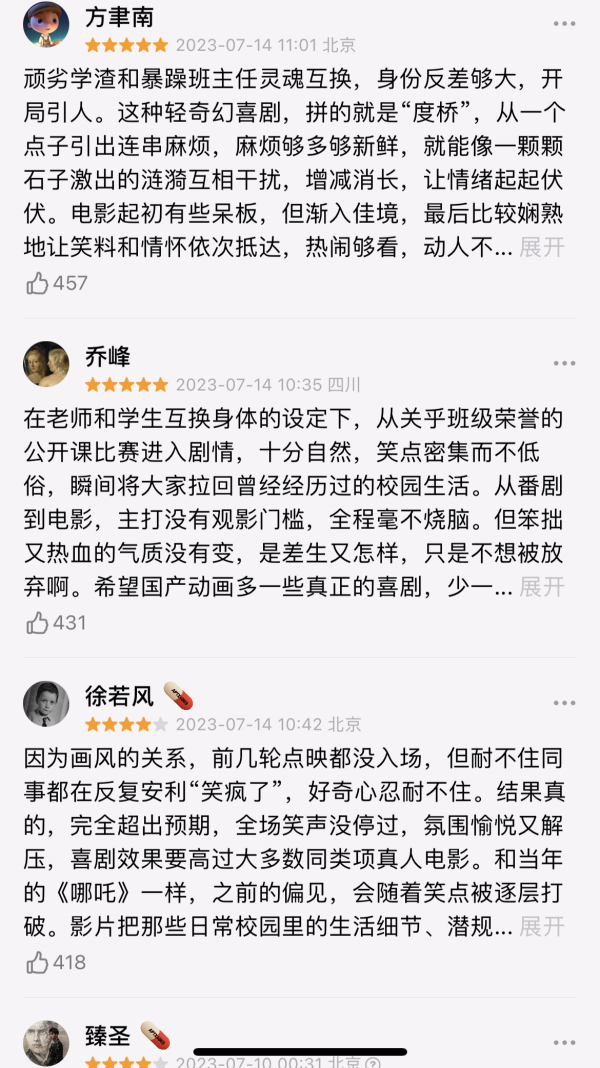Open 方丰南's profile avatar
Screen dimensions: 600x1068
click(46, 25)
